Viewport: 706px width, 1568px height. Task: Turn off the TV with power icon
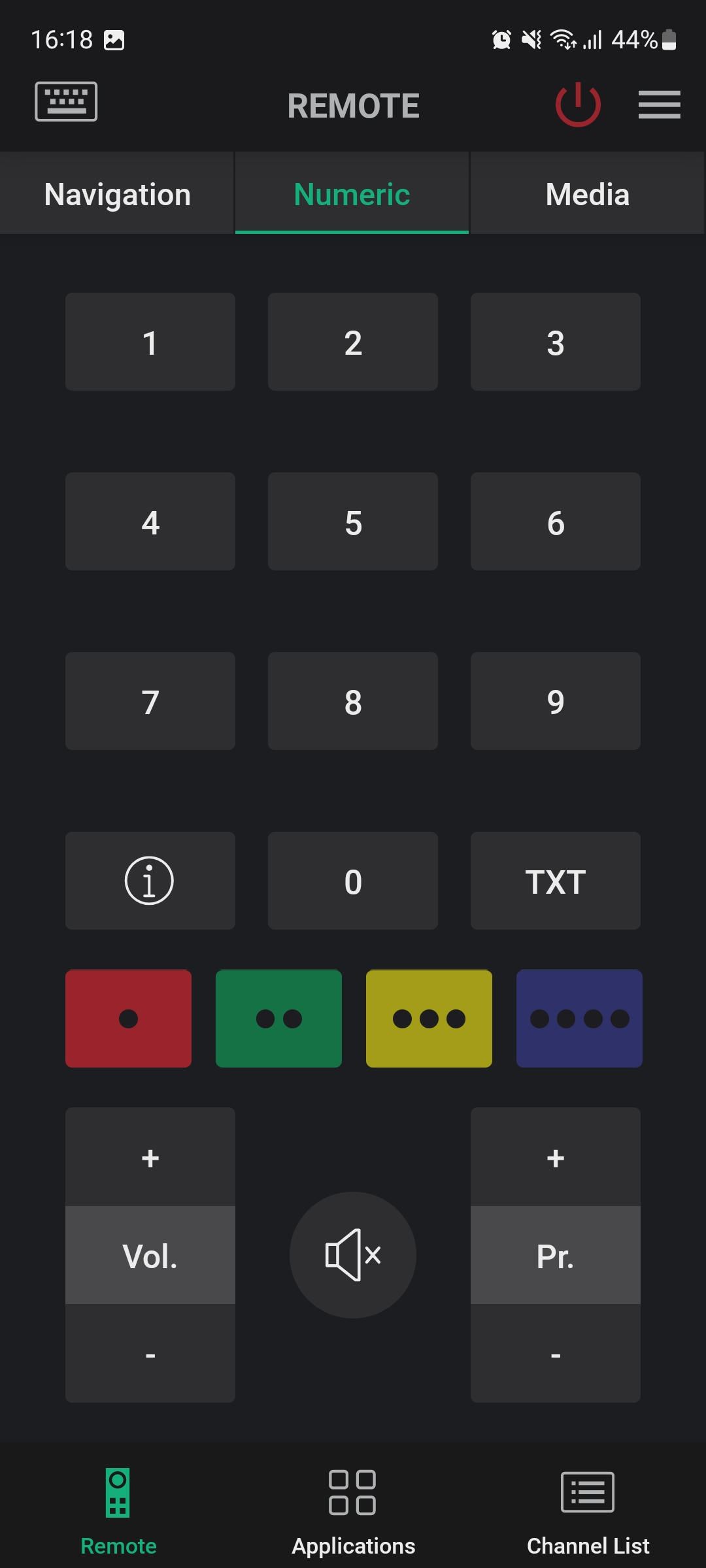coord(578,105)
